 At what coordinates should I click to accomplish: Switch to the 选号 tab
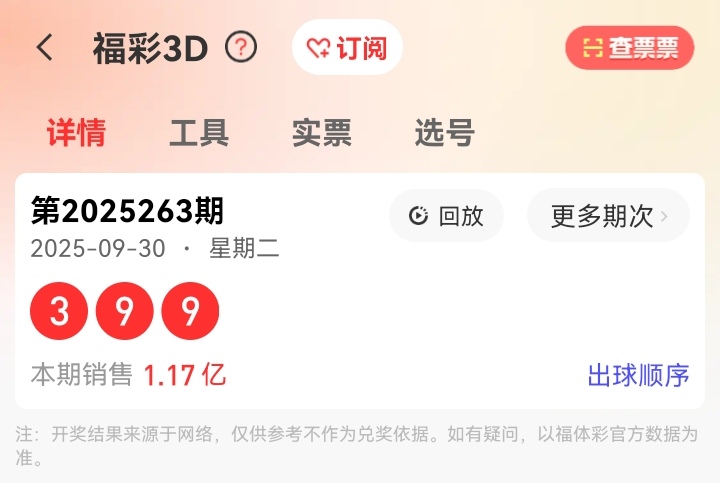point(444,133)
